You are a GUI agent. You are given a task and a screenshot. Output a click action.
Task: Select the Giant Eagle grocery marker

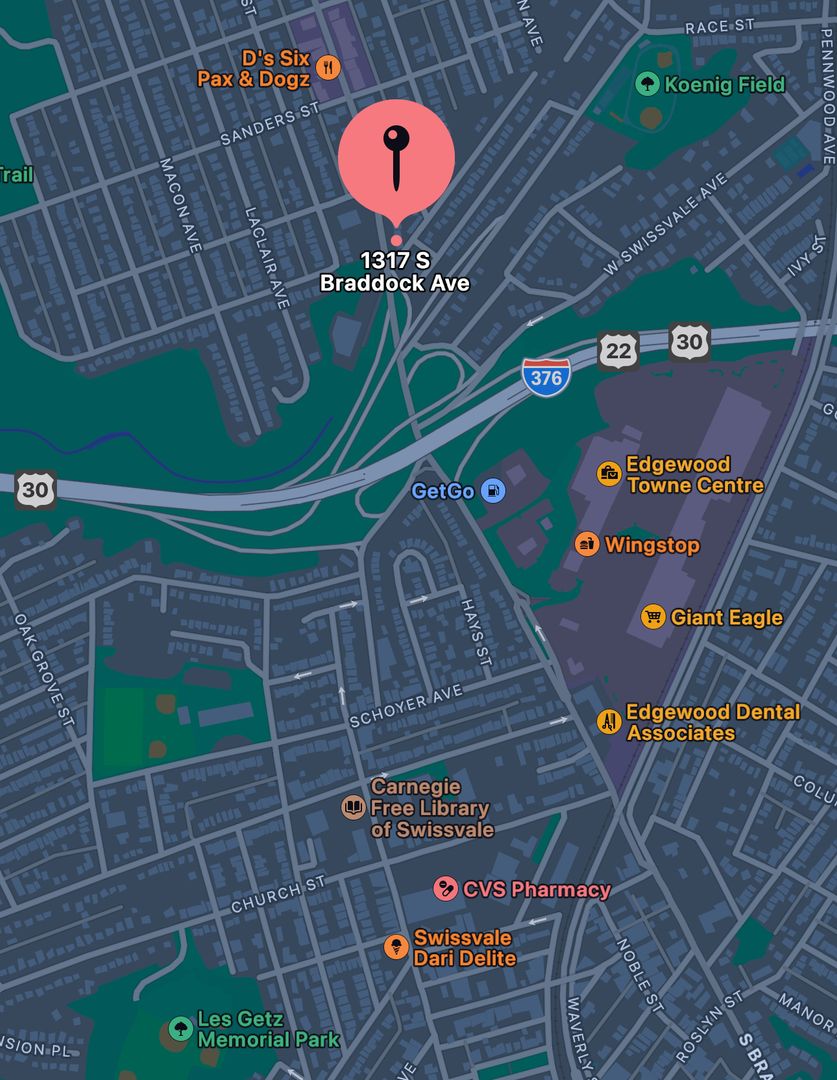tap(653, 617)
